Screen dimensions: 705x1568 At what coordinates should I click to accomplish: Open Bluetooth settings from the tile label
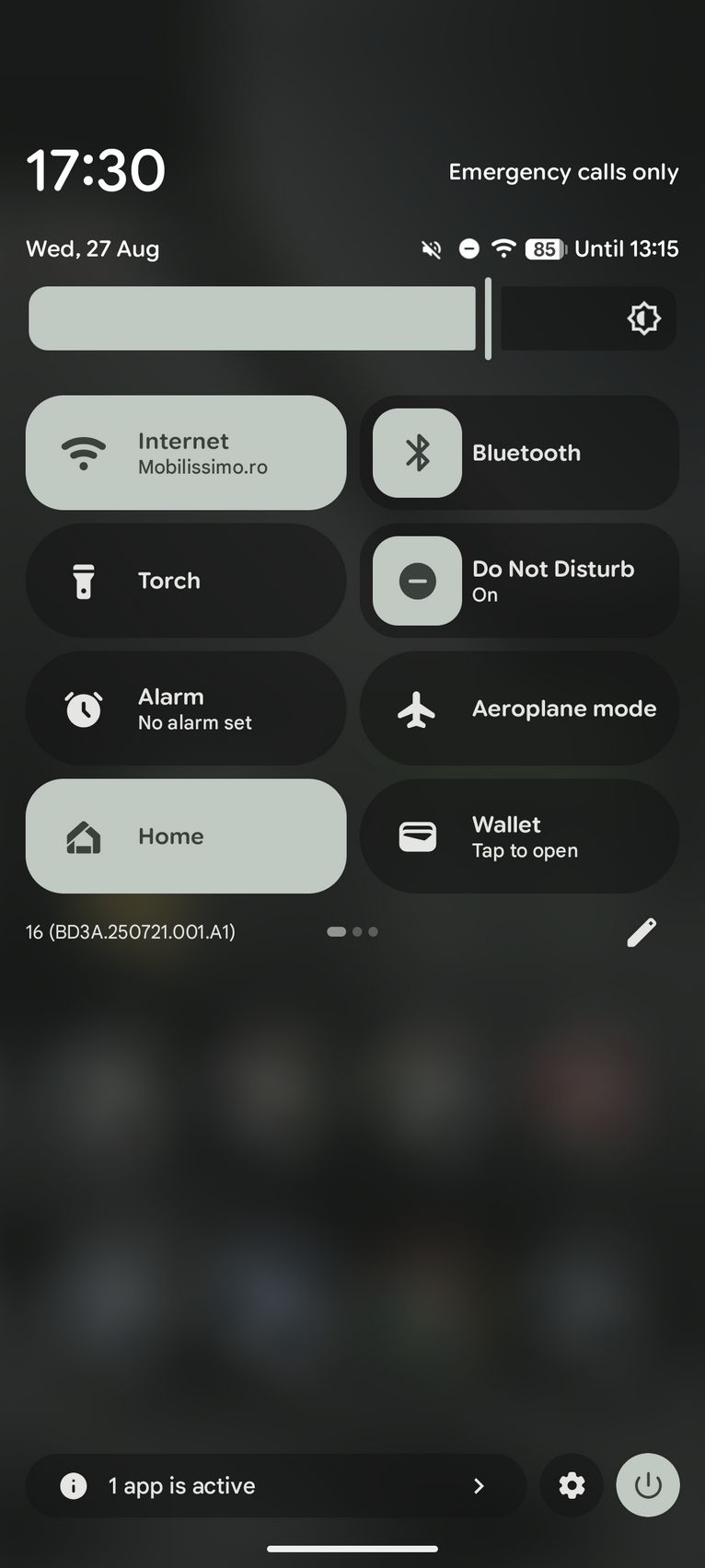pos(526,453)
